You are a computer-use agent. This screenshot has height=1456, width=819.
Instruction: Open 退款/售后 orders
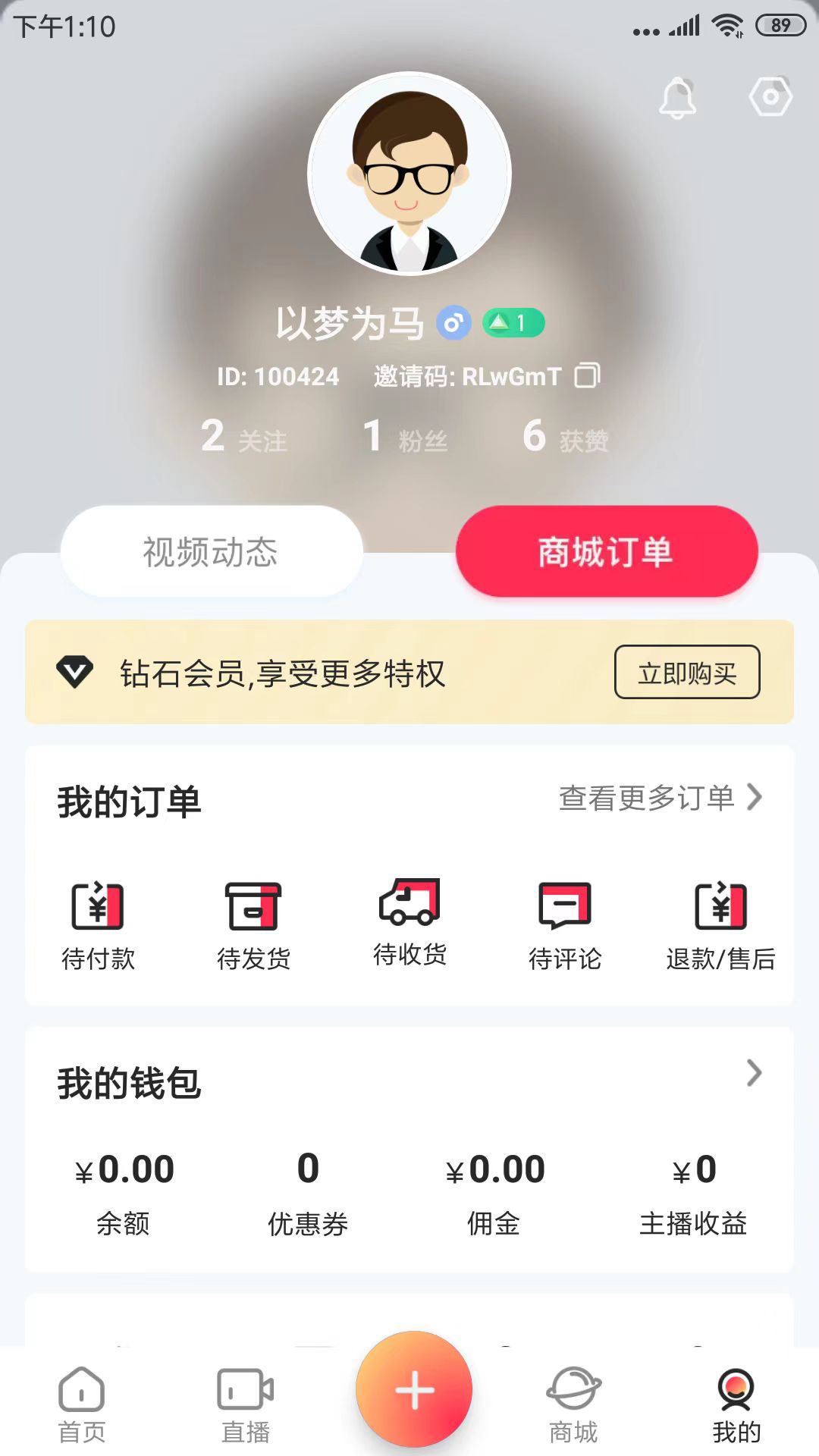[x=720, y=924]
